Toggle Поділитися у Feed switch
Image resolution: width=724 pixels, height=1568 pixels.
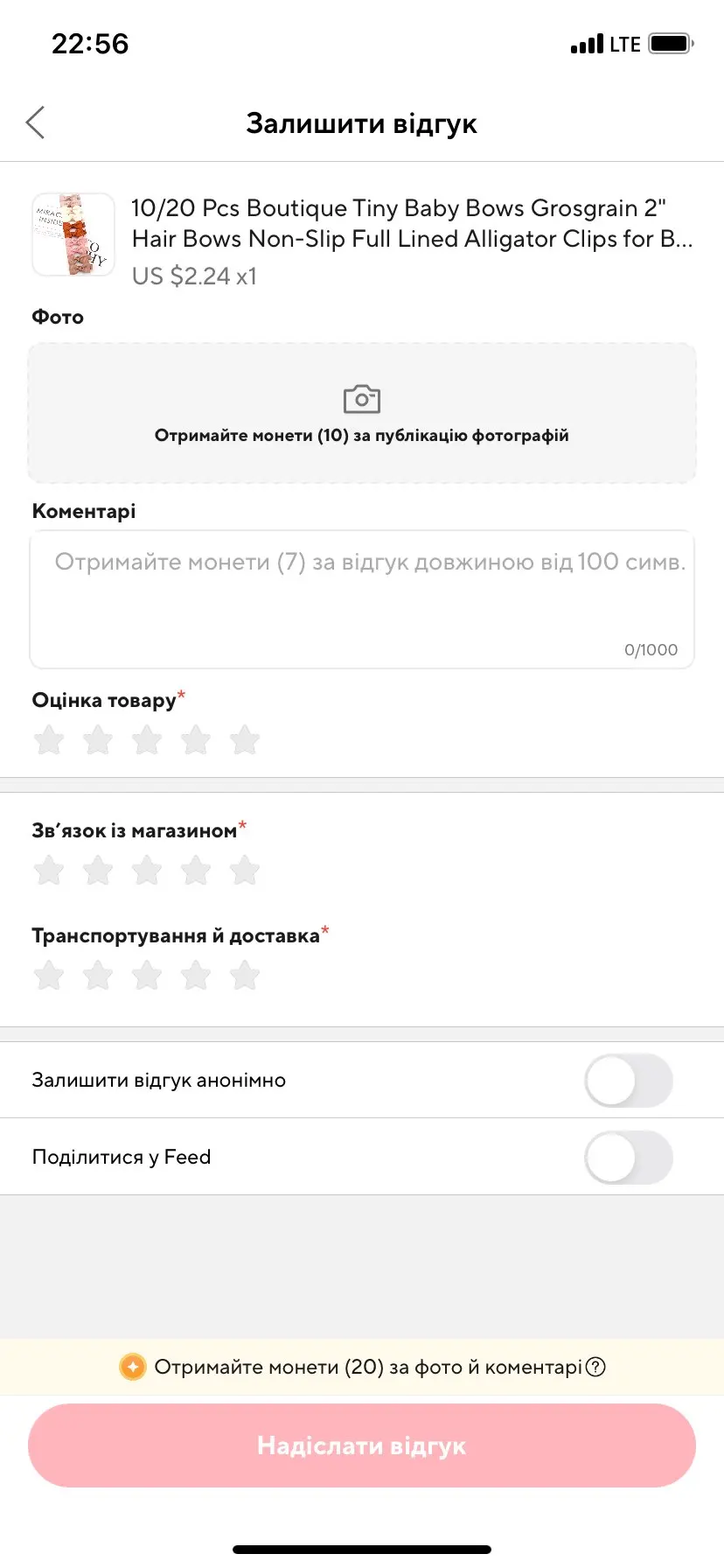[x=629, y=1158]
